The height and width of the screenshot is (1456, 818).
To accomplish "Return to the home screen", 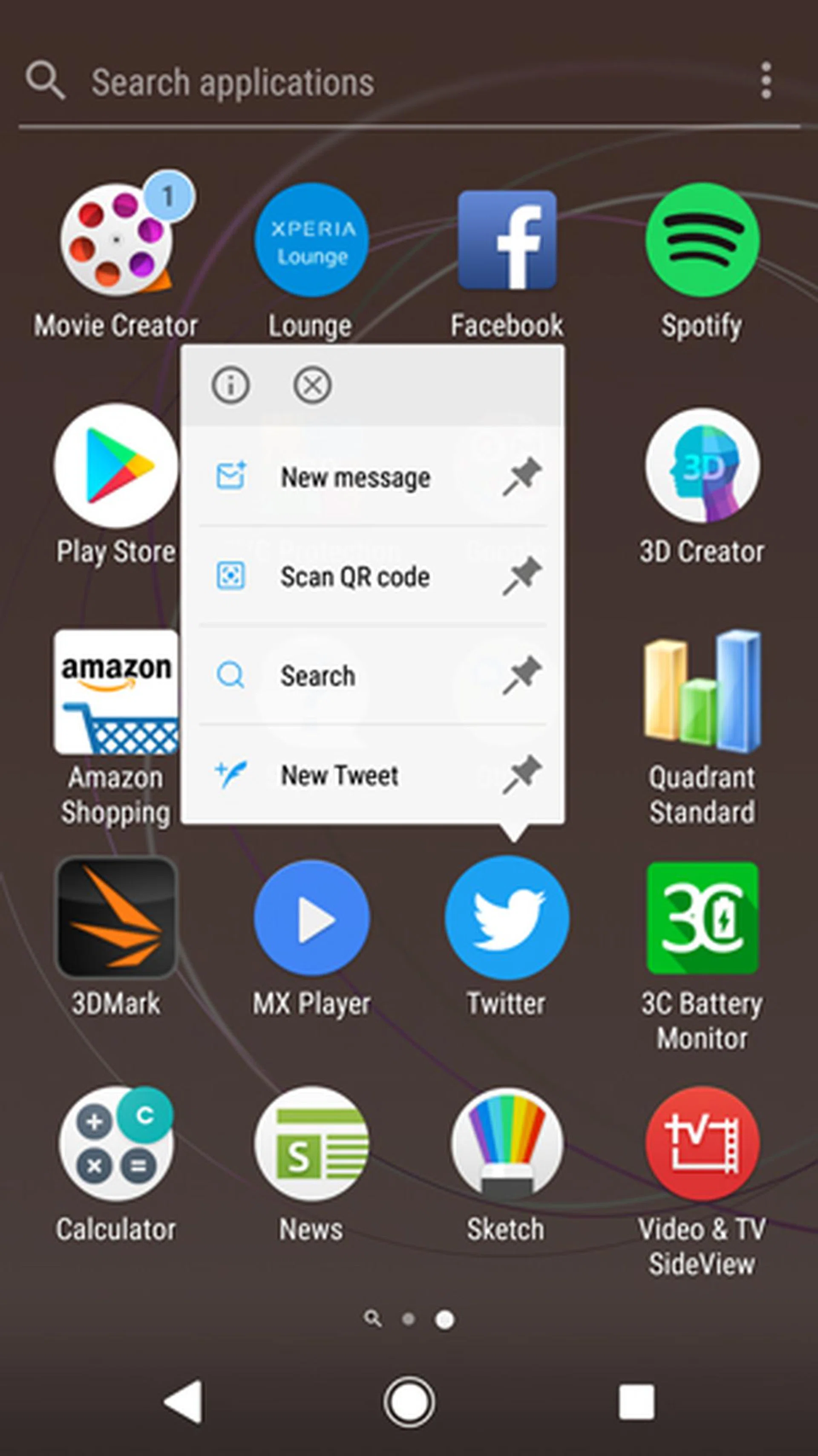I will click(409, 1402).
